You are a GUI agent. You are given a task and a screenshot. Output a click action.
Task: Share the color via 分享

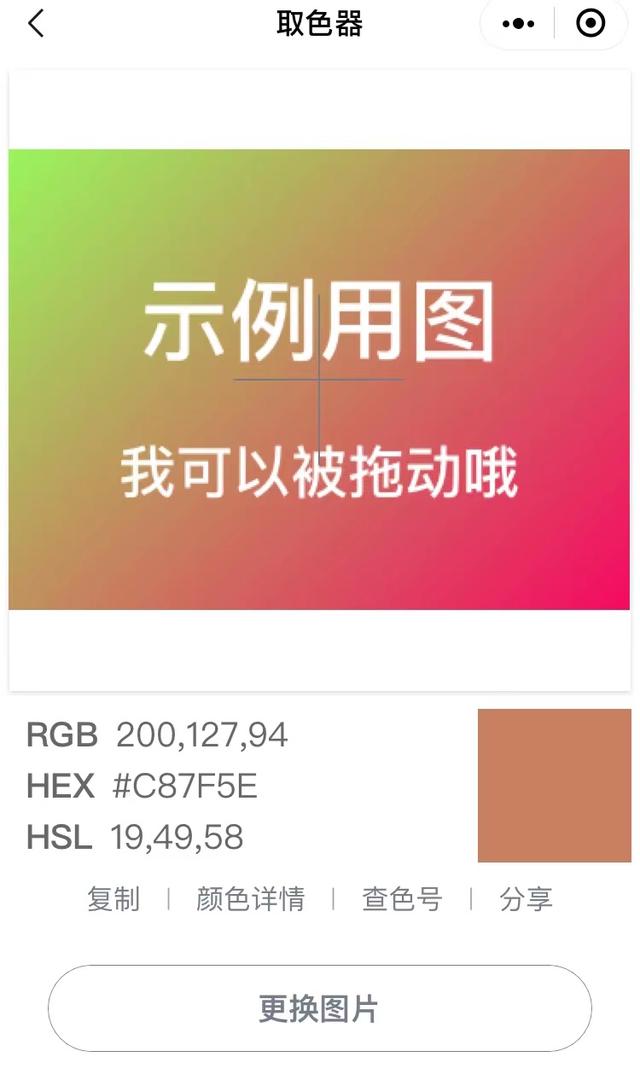pyautogui.click(x=526, y=899)
